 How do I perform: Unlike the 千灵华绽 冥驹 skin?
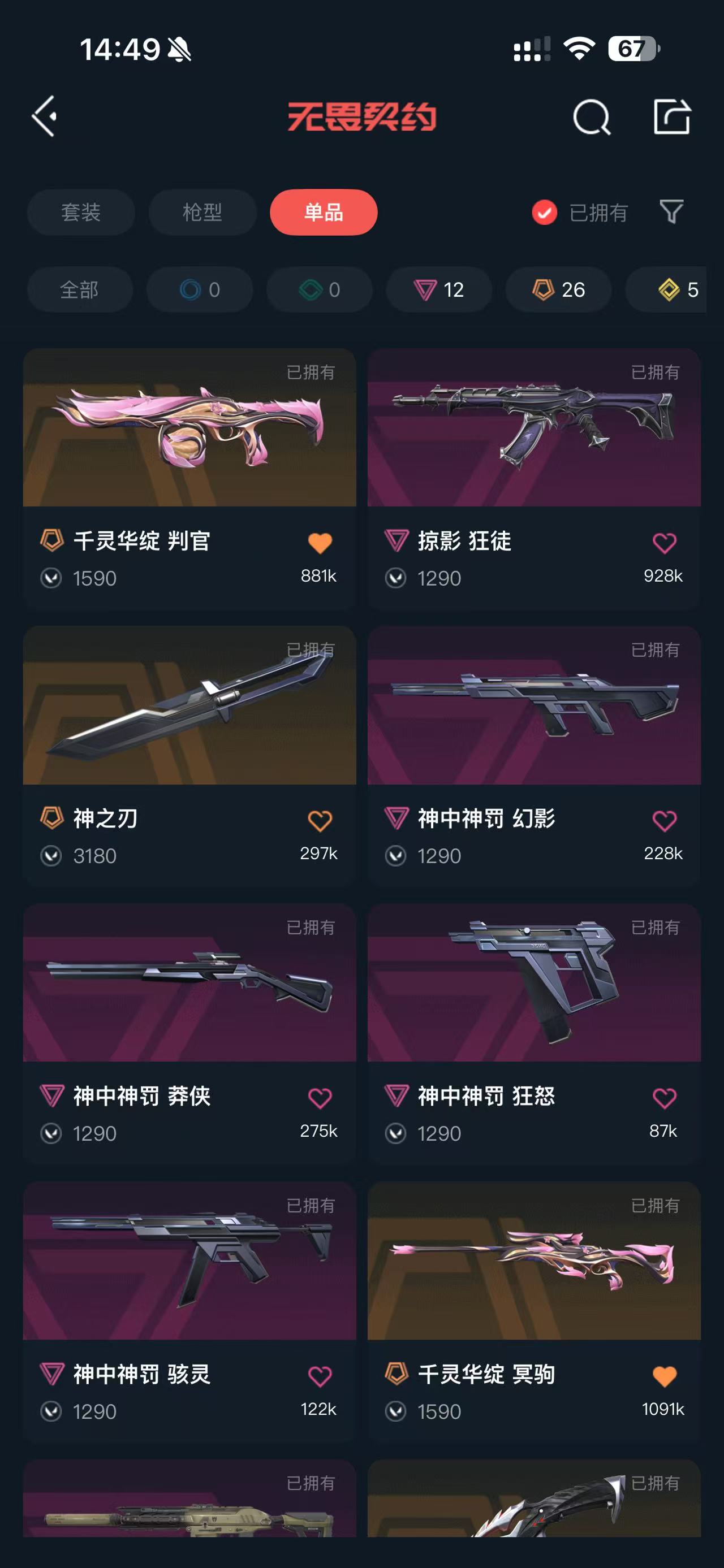point(663,1376)
